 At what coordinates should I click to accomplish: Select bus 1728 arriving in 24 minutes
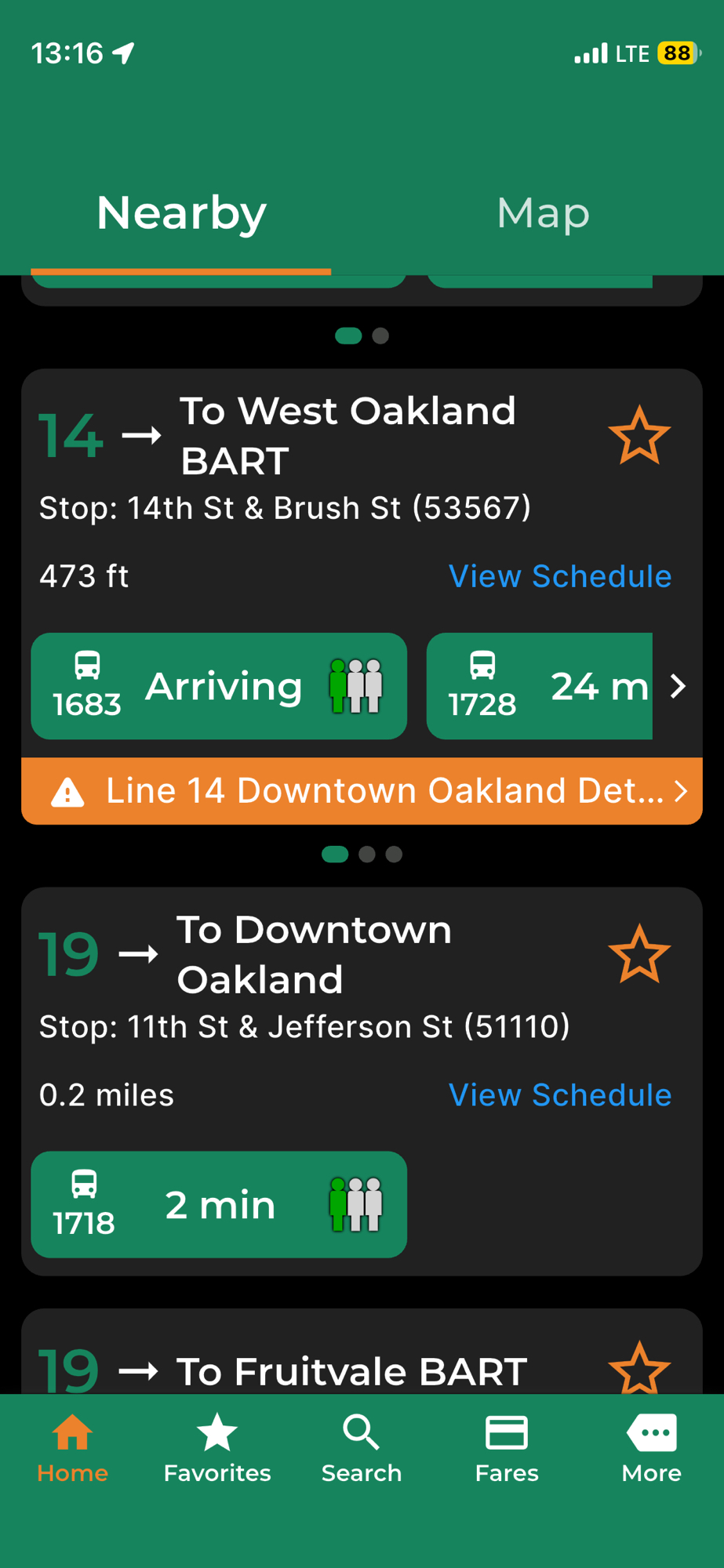[x=540, y=686]
